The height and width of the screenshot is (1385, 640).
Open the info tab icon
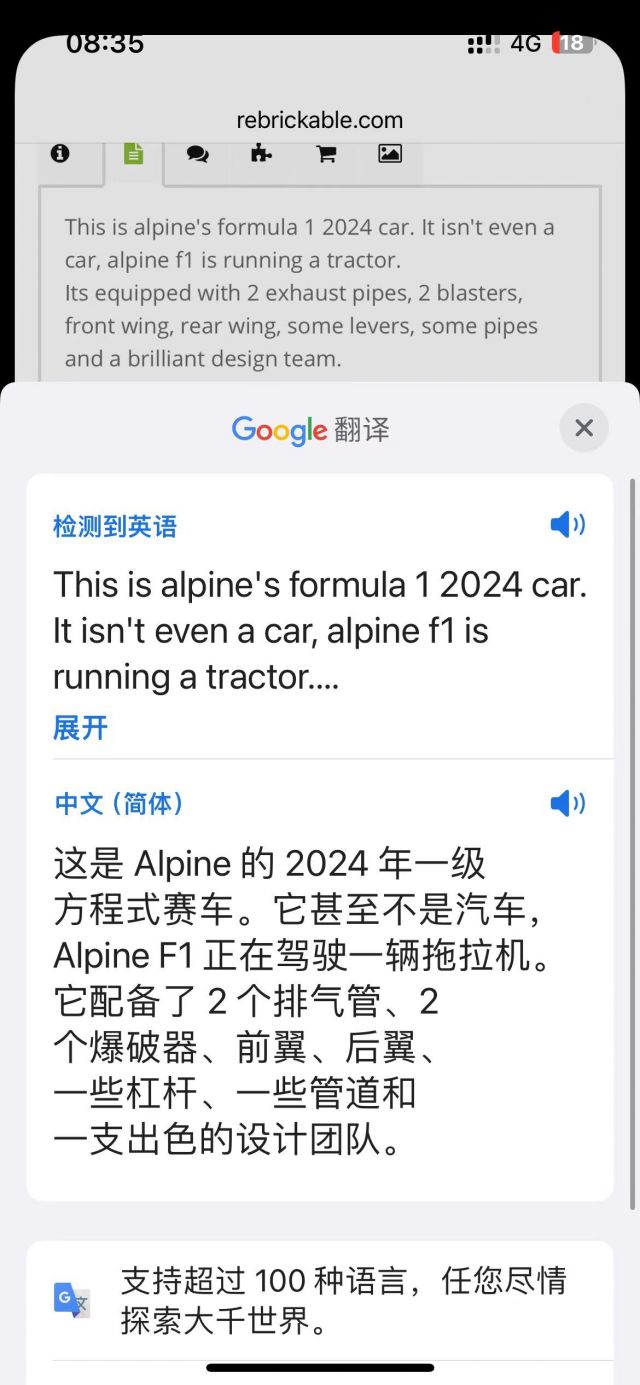(x=60, y=153)
